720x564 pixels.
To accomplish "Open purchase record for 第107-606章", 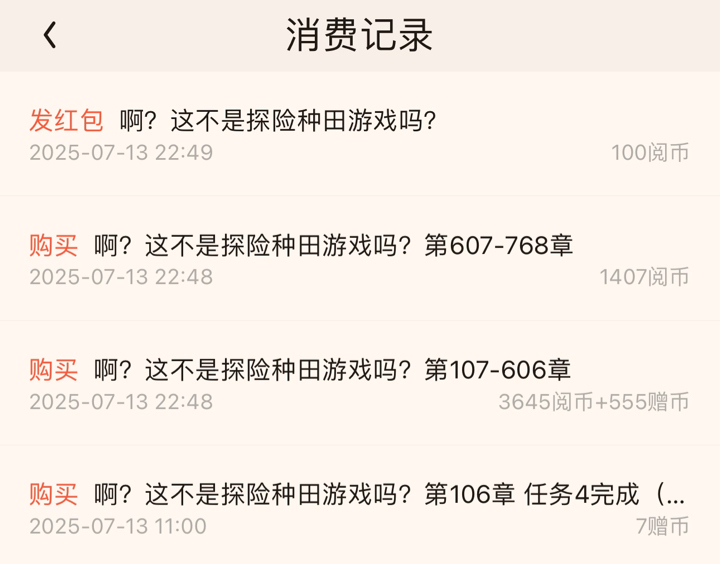I will [x=360, y=384].
